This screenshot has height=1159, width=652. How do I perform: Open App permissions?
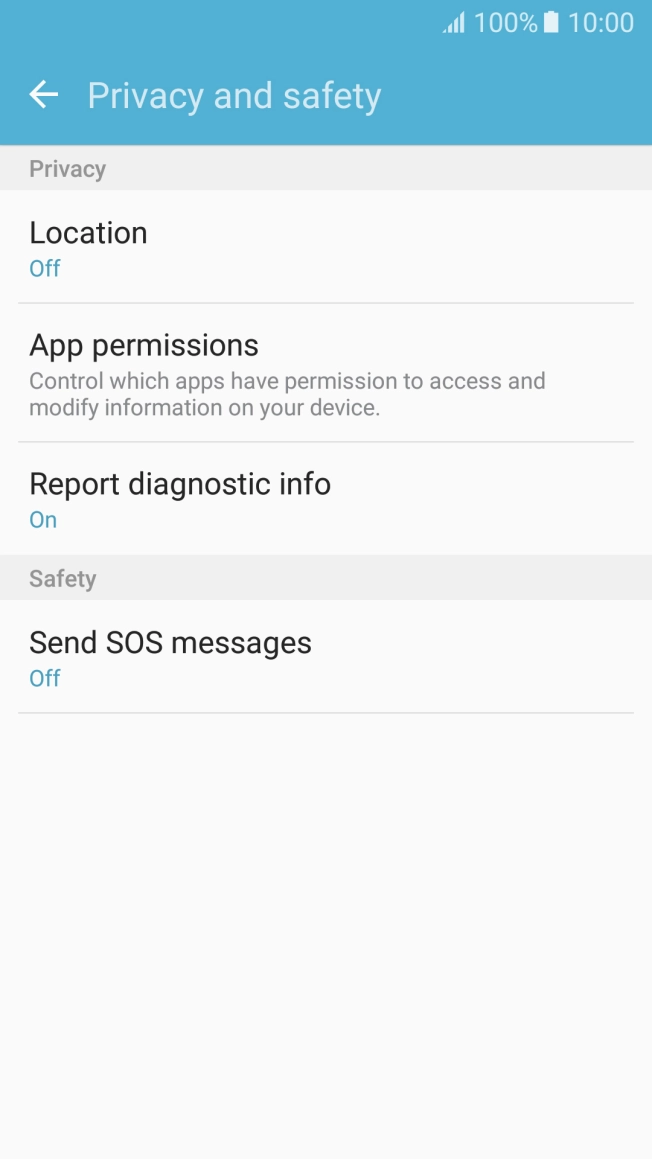pos(326,373)
